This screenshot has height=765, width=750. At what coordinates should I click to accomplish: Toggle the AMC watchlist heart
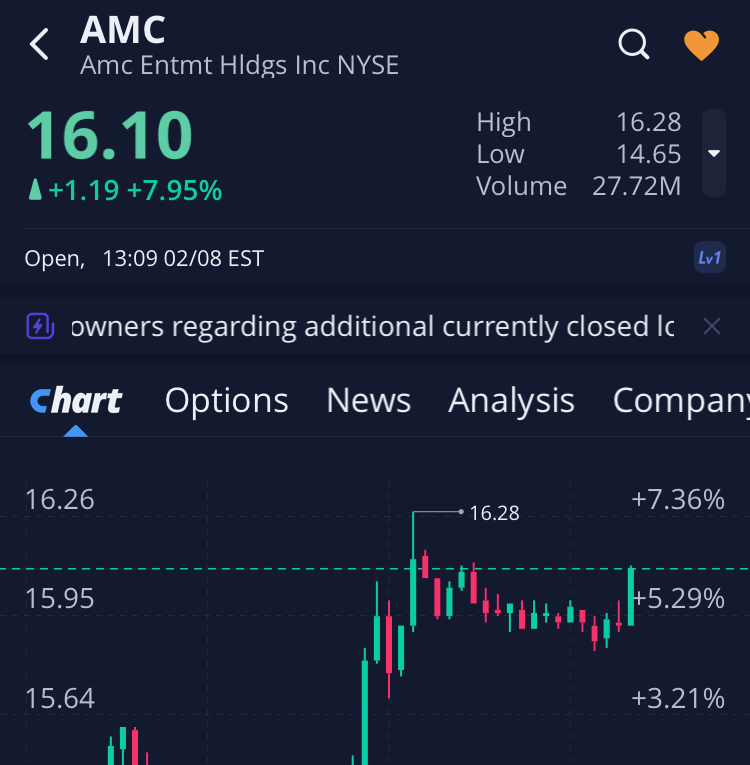click(701, 45)
